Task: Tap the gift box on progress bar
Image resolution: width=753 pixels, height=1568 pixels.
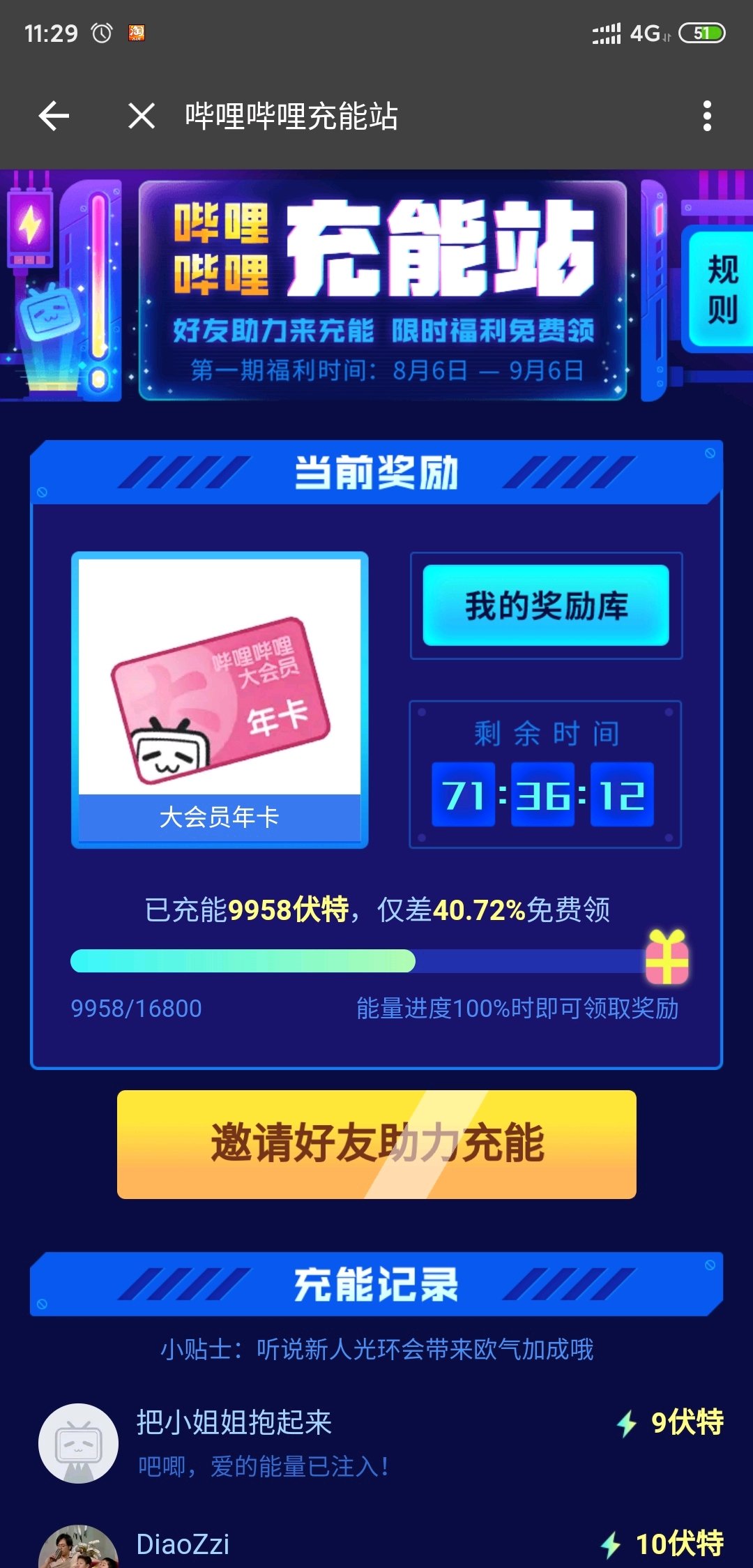Action: 667,957
